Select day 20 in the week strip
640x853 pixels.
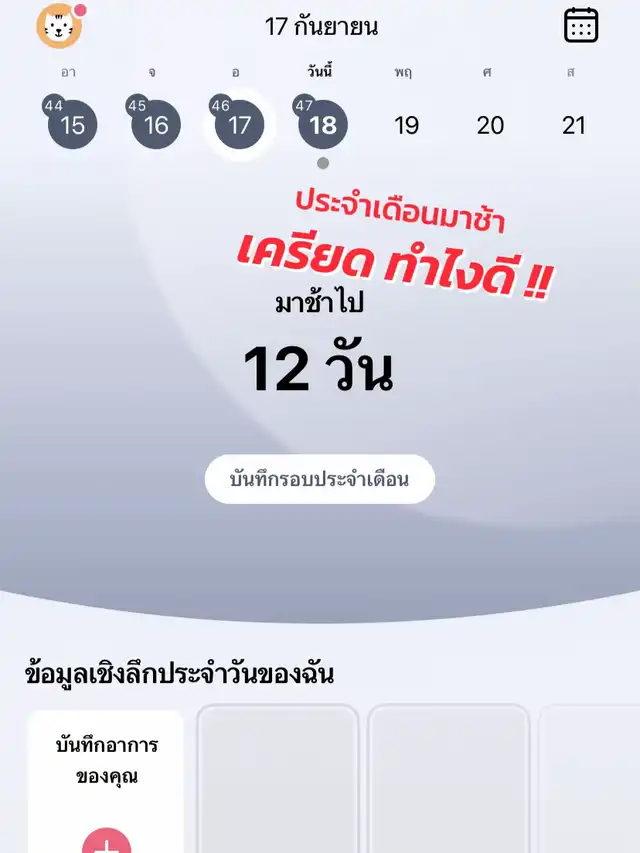[x=490, y=126]
